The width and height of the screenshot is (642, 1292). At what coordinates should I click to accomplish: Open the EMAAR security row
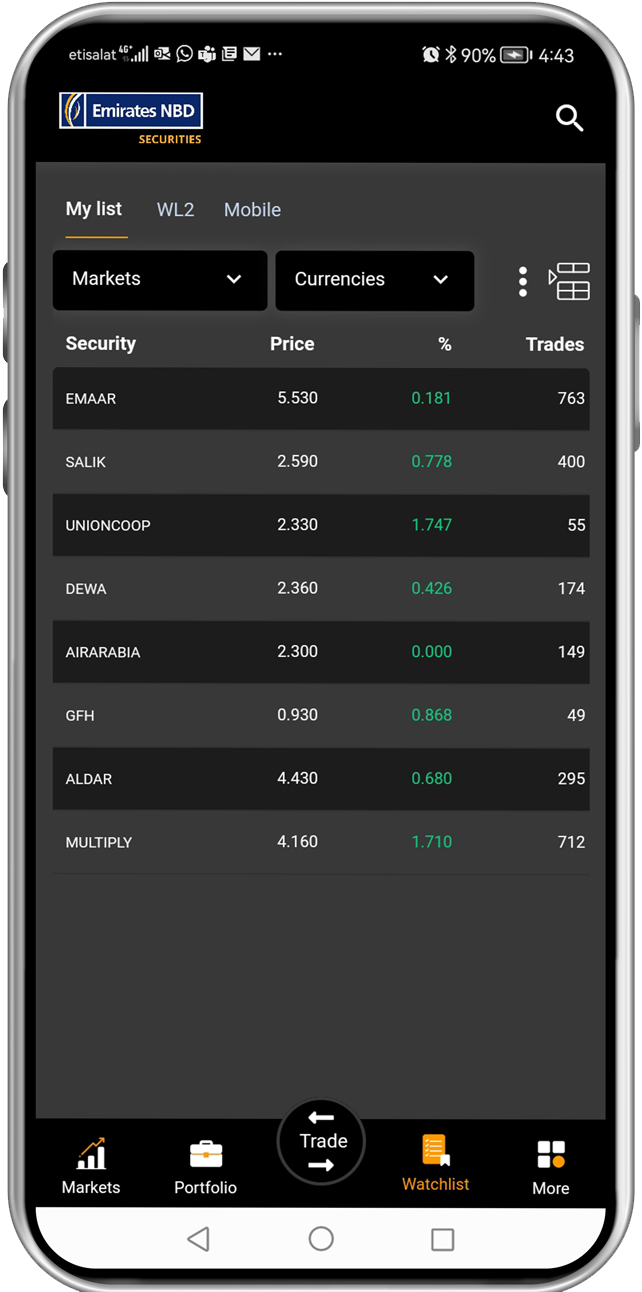321,398
